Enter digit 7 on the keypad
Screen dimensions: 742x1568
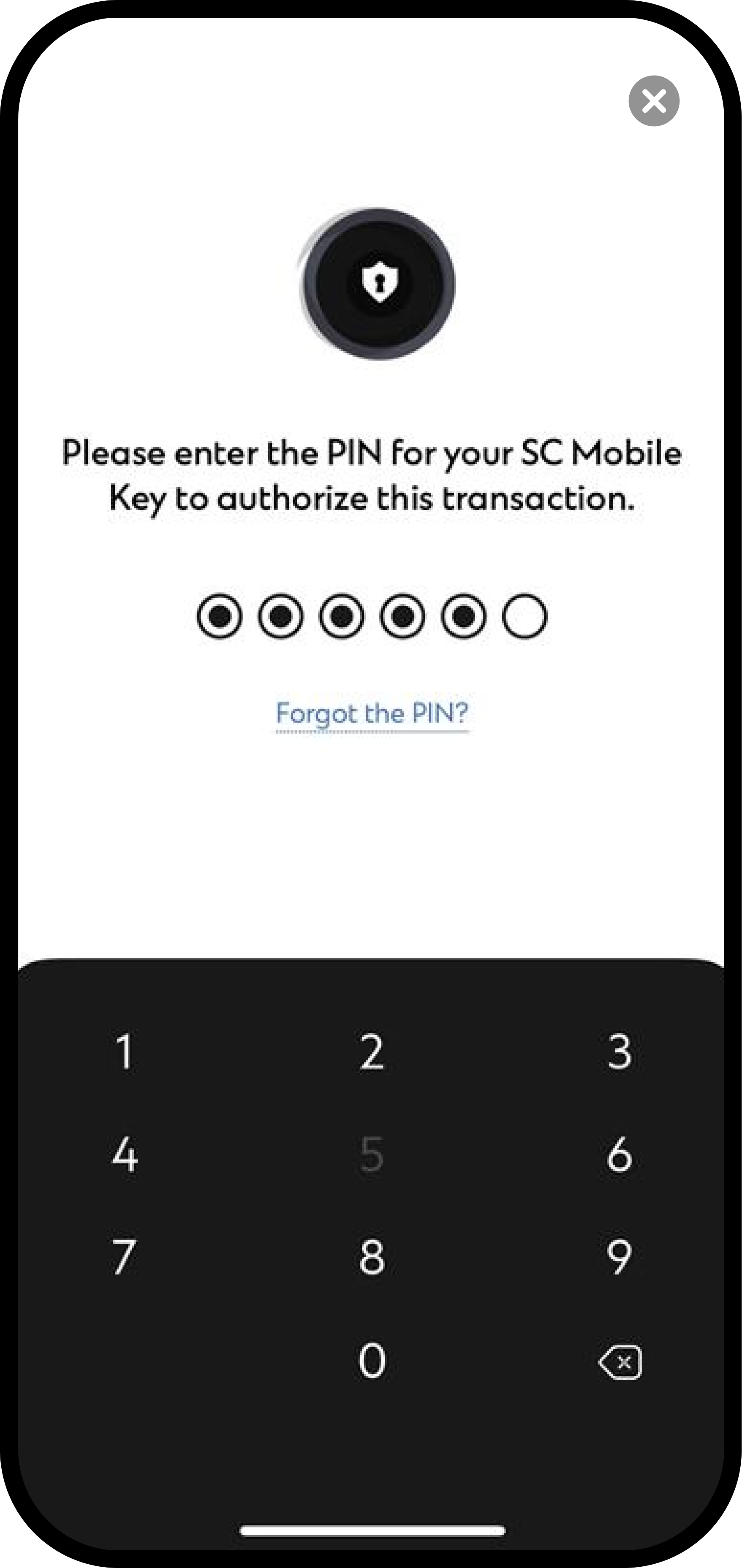coord(124,1257)
